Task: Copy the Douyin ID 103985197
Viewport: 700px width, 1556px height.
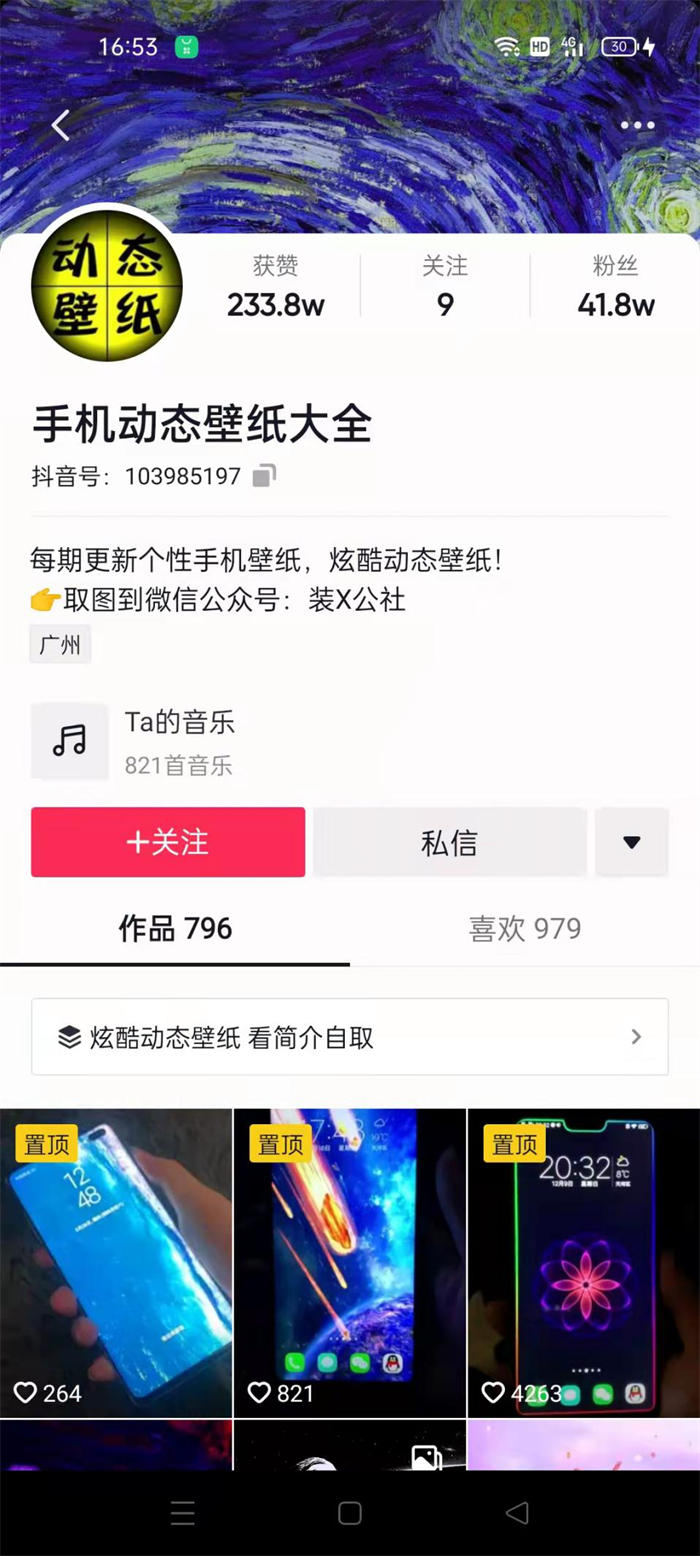Action: (264, 476)
